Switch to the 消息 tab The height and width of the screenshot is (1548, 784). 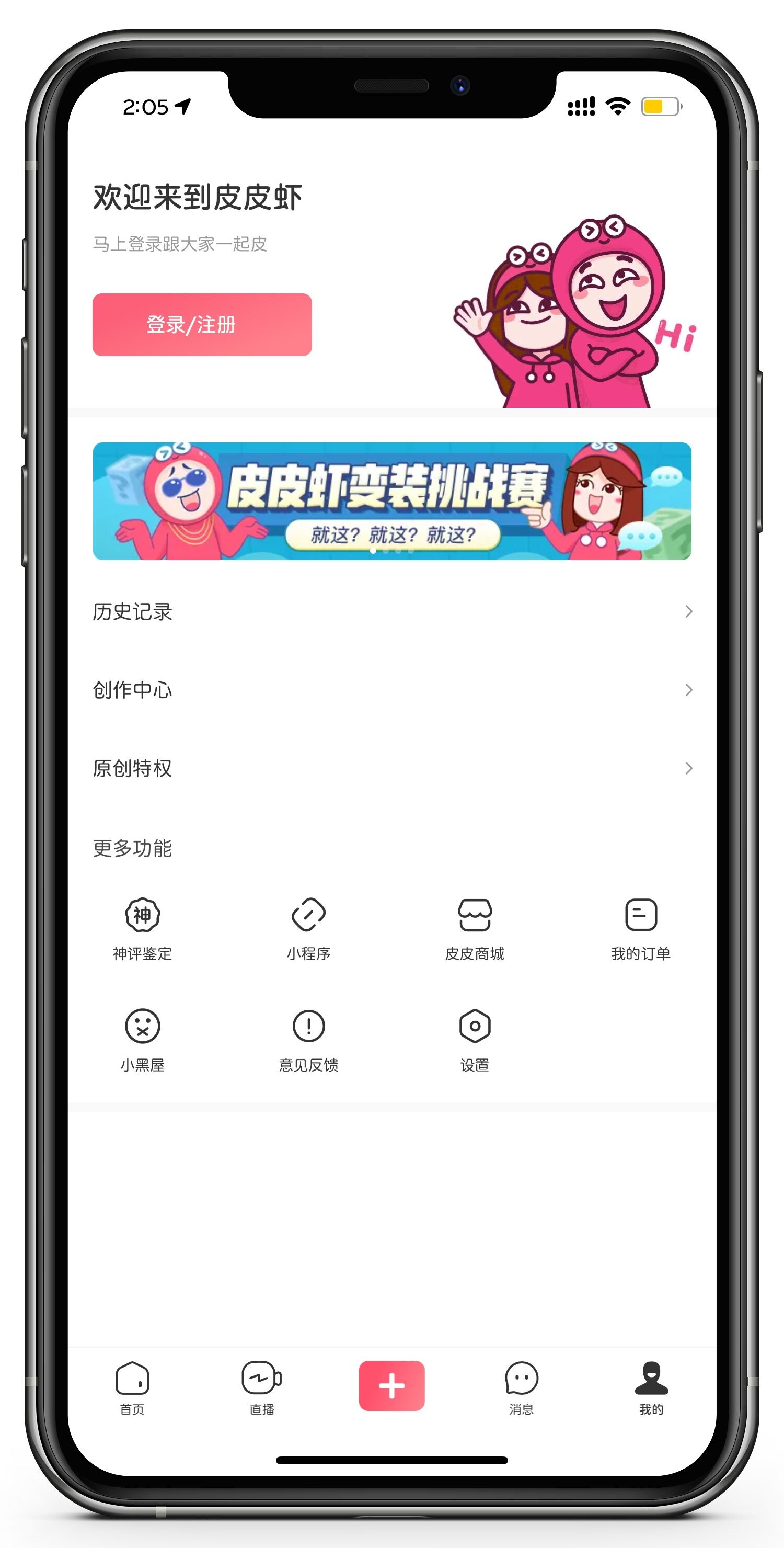point(522,1387)
